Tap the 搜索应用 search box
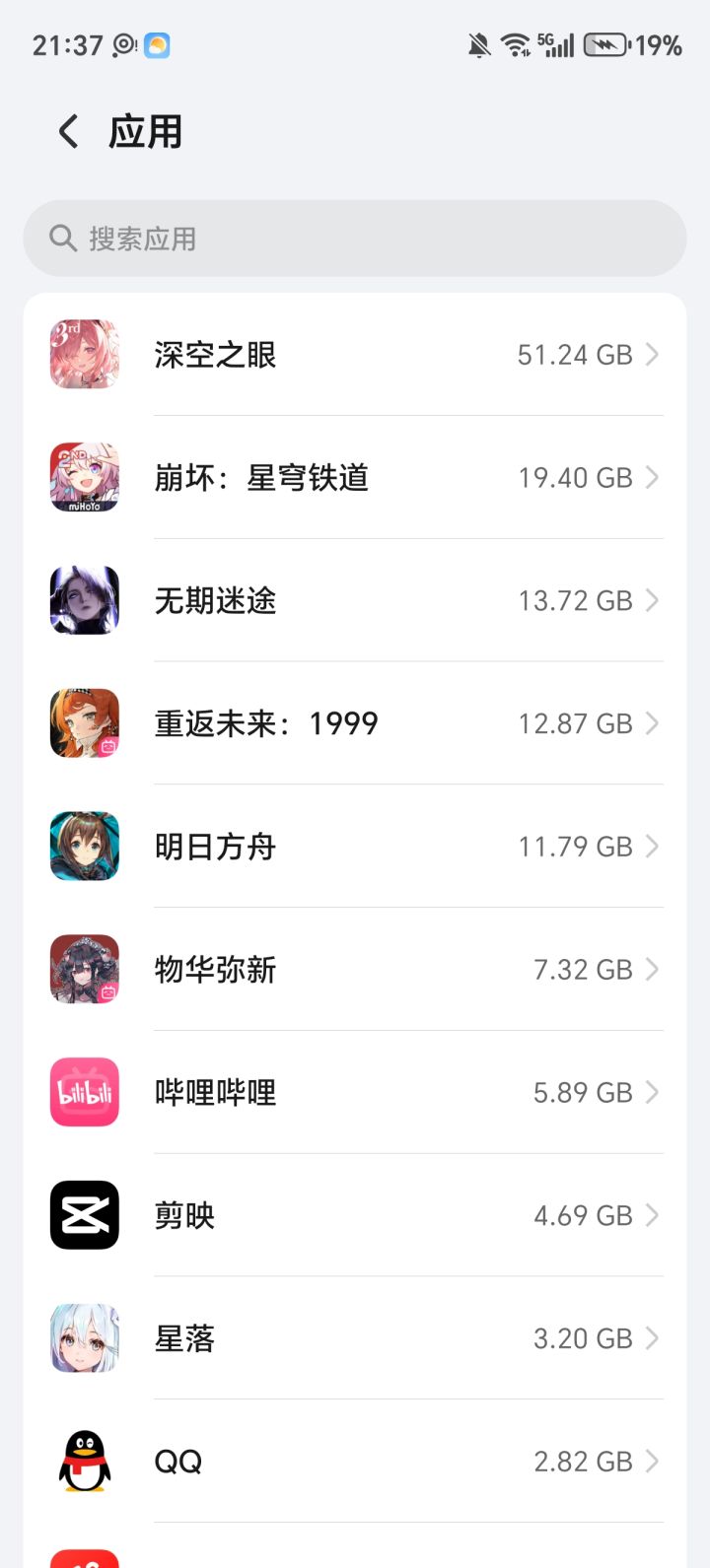 coord(355,239)
